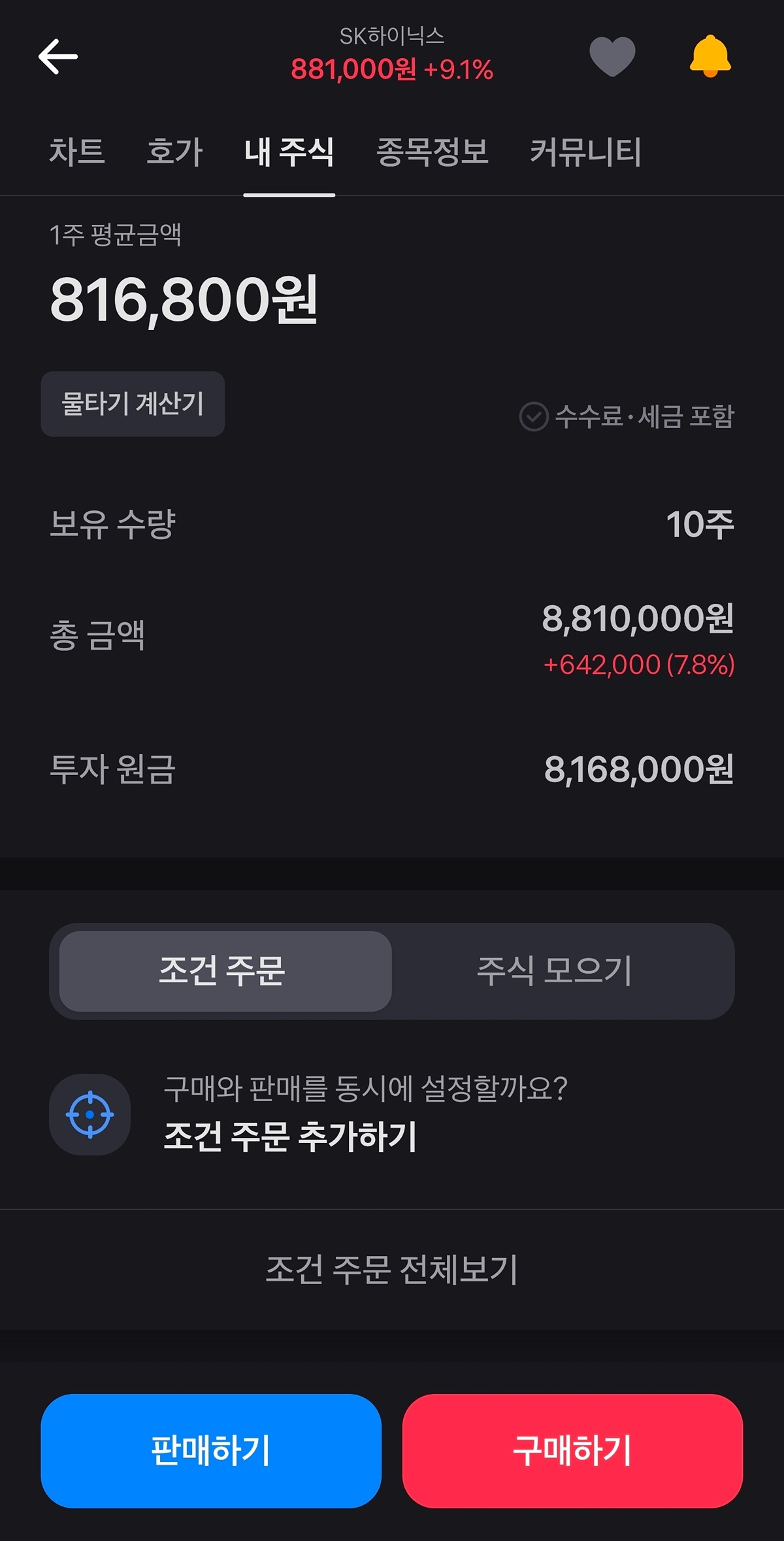Screen dimensions: 784x1541
Task: Open the price alert bell
Action: [710, 56]
